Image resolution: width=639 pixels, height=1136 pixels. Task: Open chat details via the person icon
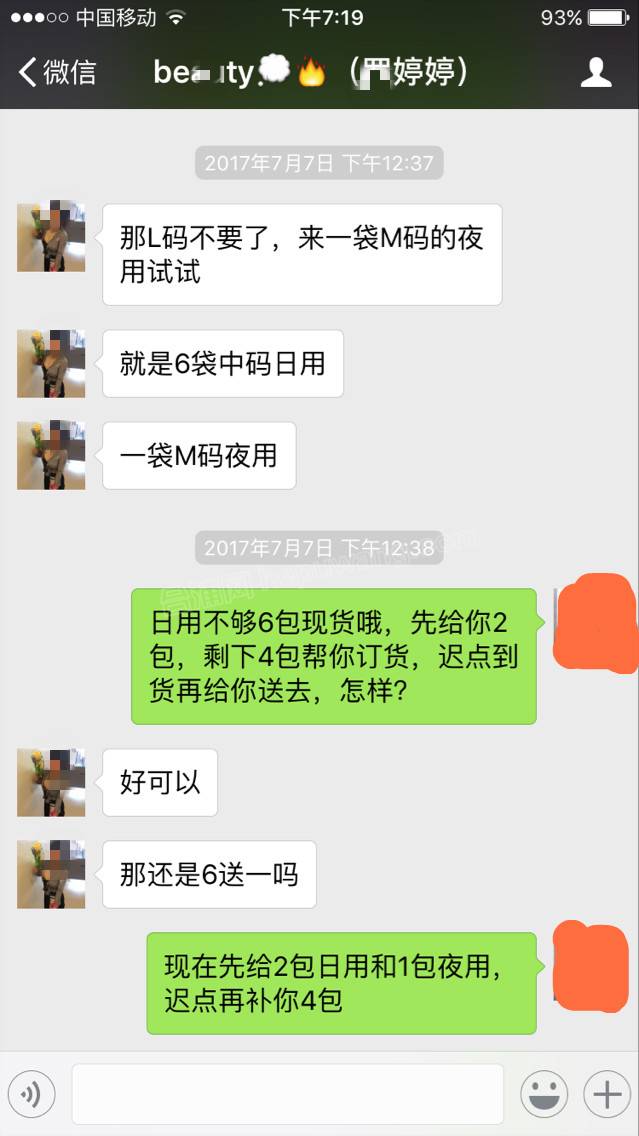tap(596, 72)
